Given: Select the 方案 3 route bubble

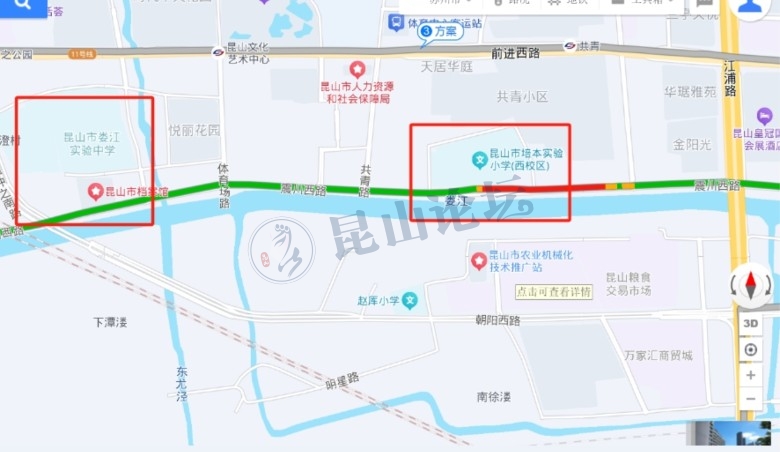Looking at the screenshot, I should [x=440, y=33].
